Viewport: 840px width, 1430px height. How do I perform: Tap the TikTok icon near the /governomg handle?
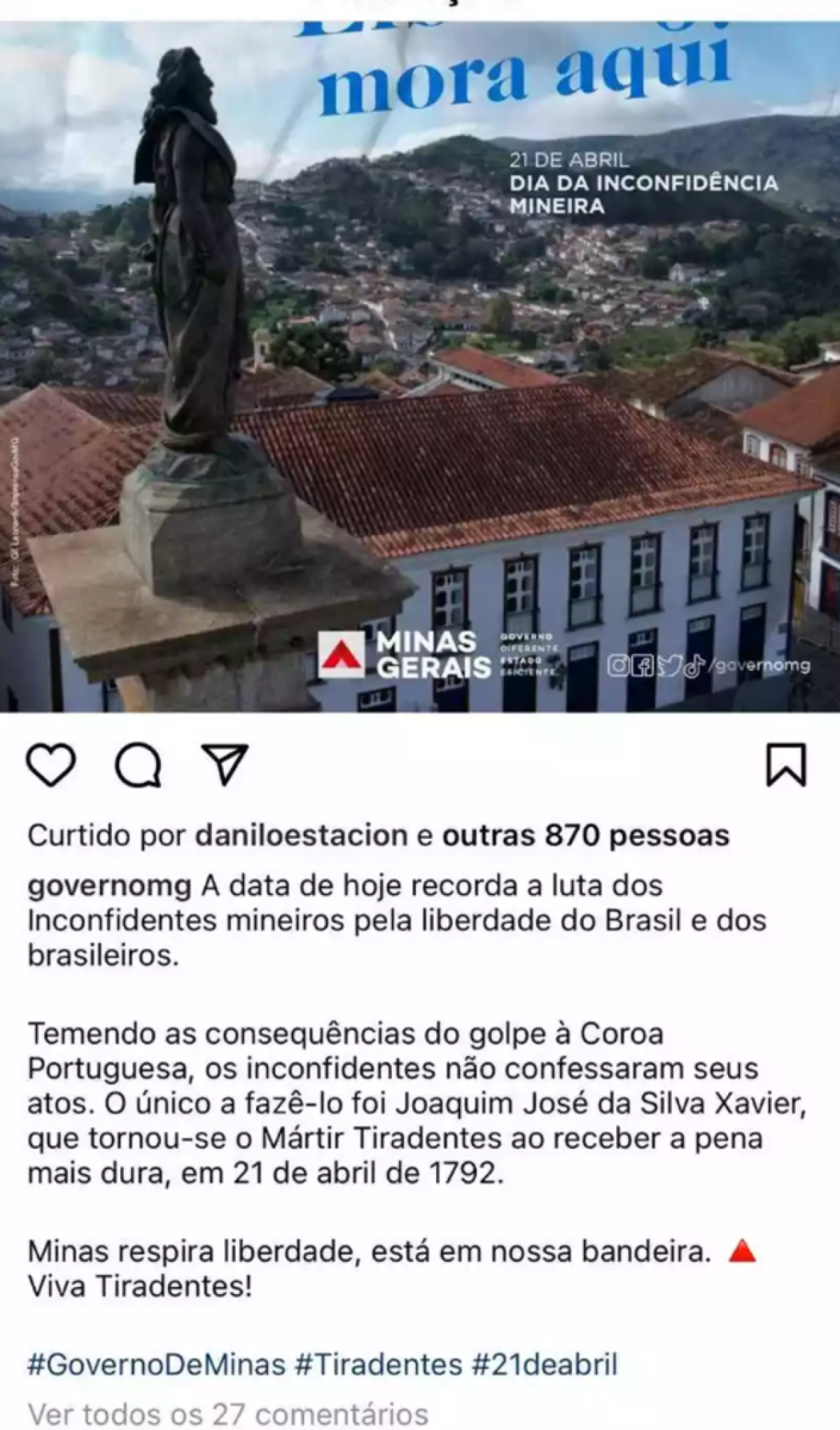[695, 665]
